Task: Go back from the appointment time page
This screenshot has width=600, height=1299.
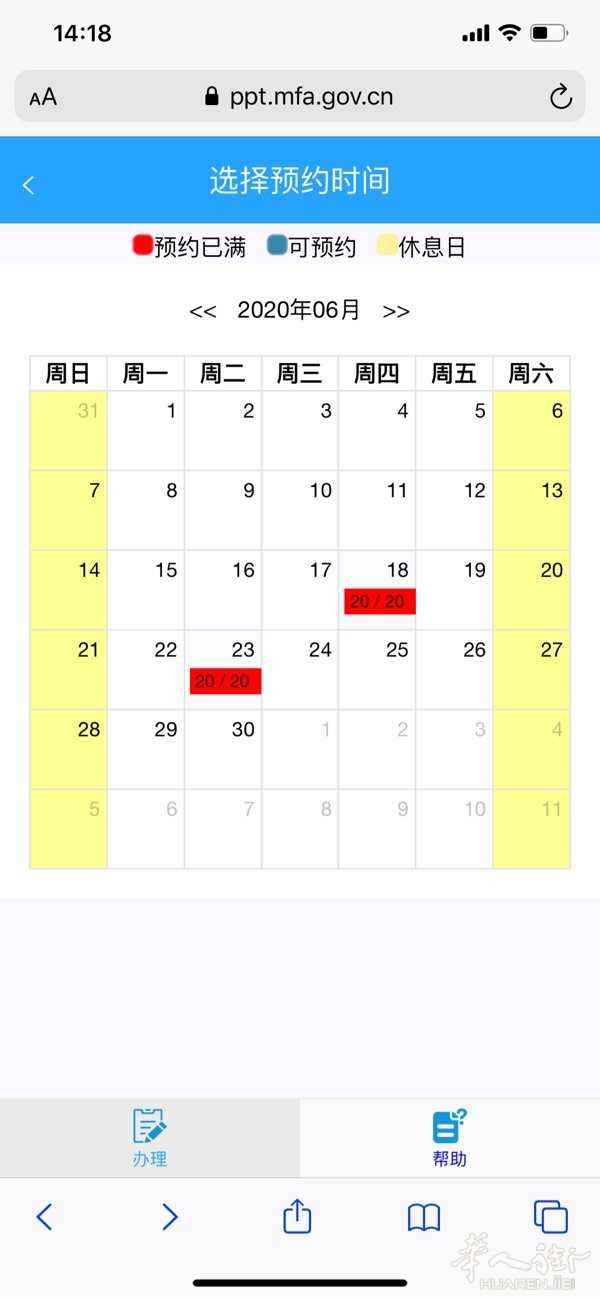Action: click(28, 184)
